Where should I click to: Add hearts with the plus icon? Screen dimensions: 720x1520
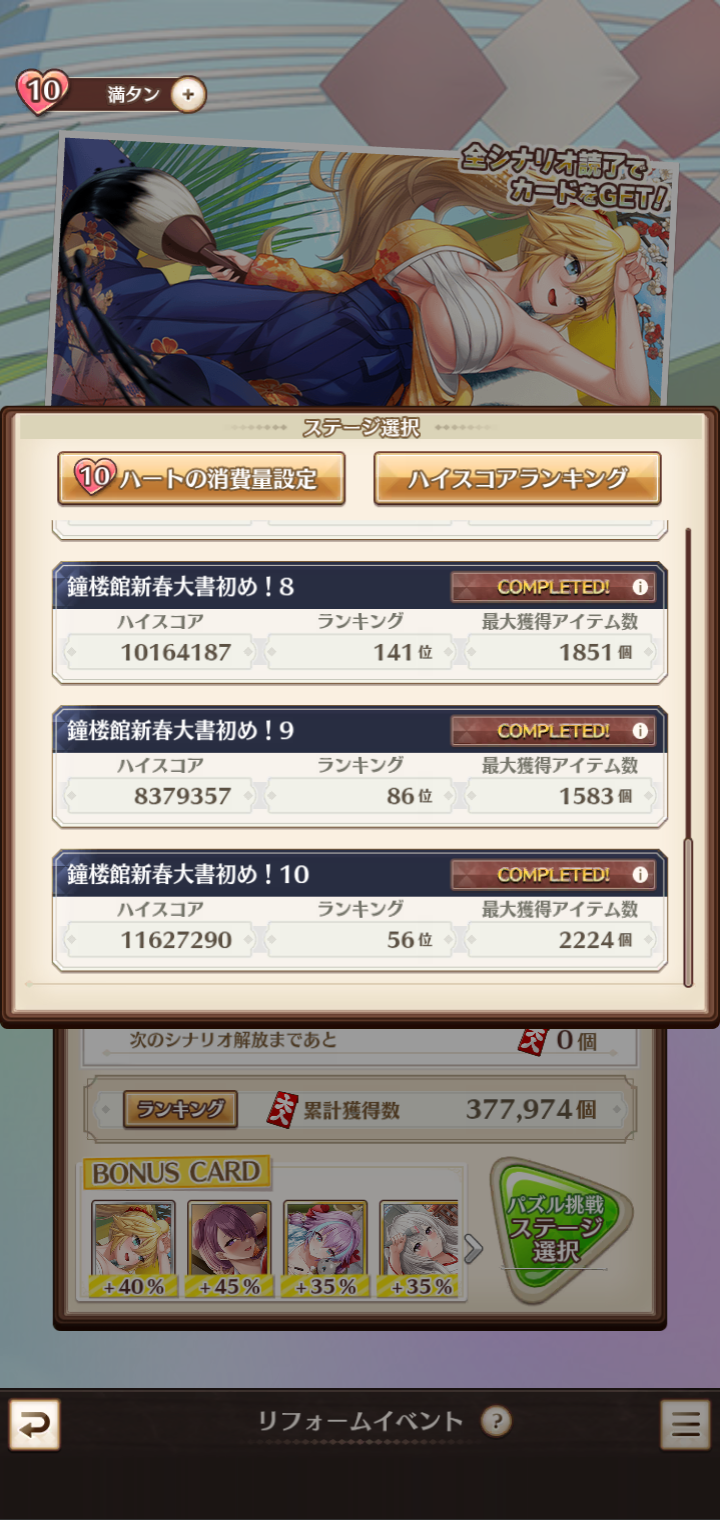[188, 95]
